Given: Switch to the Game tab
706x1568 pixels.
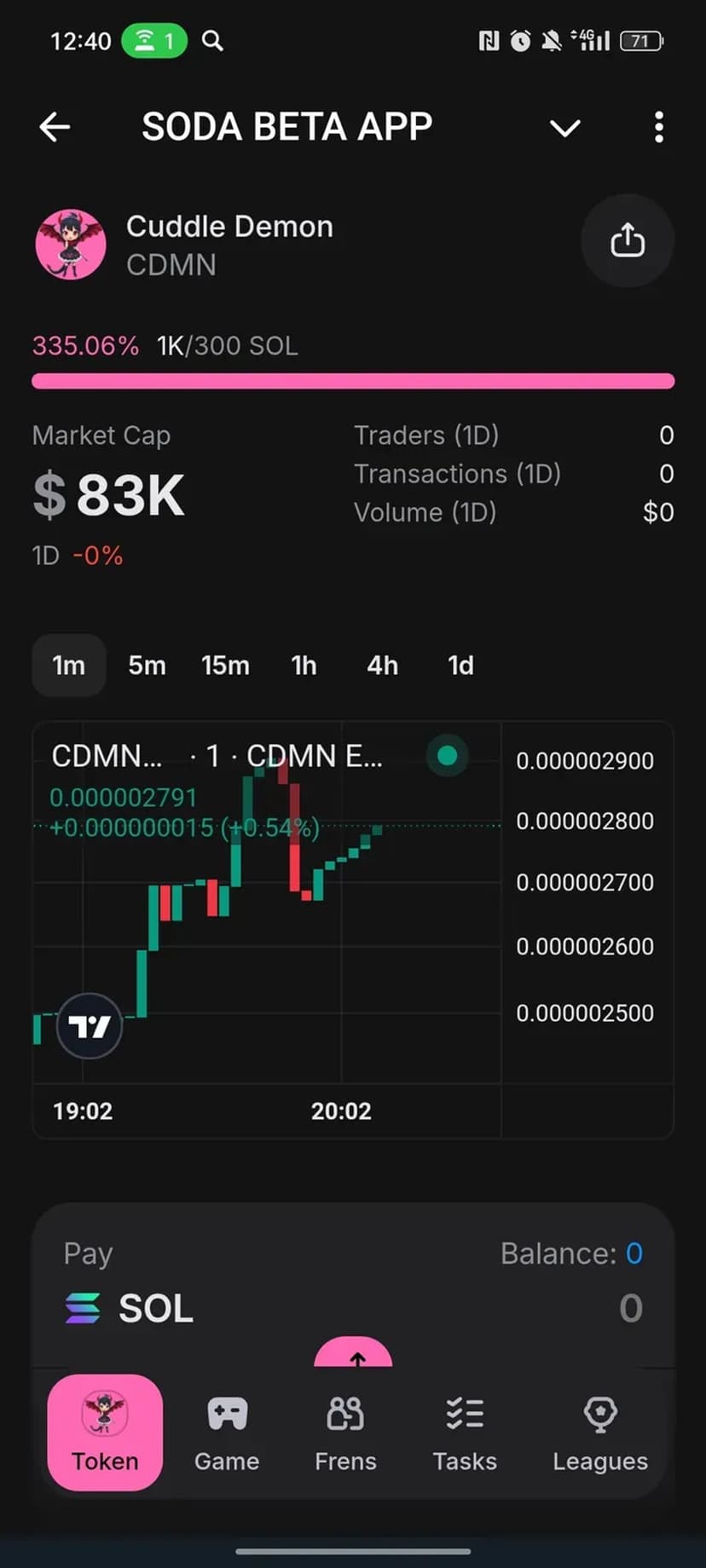Looking at the screenshot, I should pos(227,1433).
